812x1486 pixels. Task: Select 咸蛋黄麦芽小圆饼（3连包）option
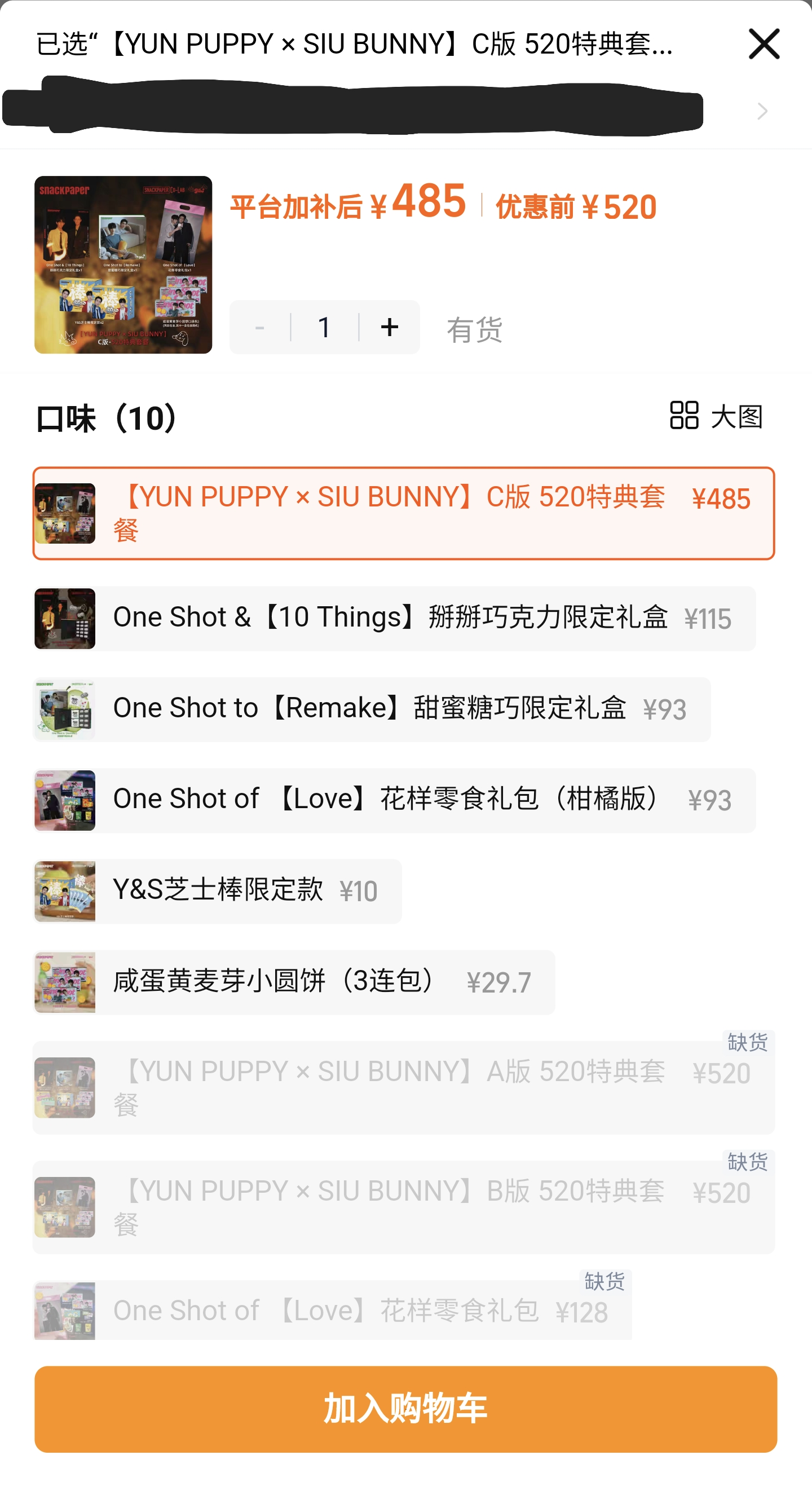pyautogui.click(x=294, y=982)
